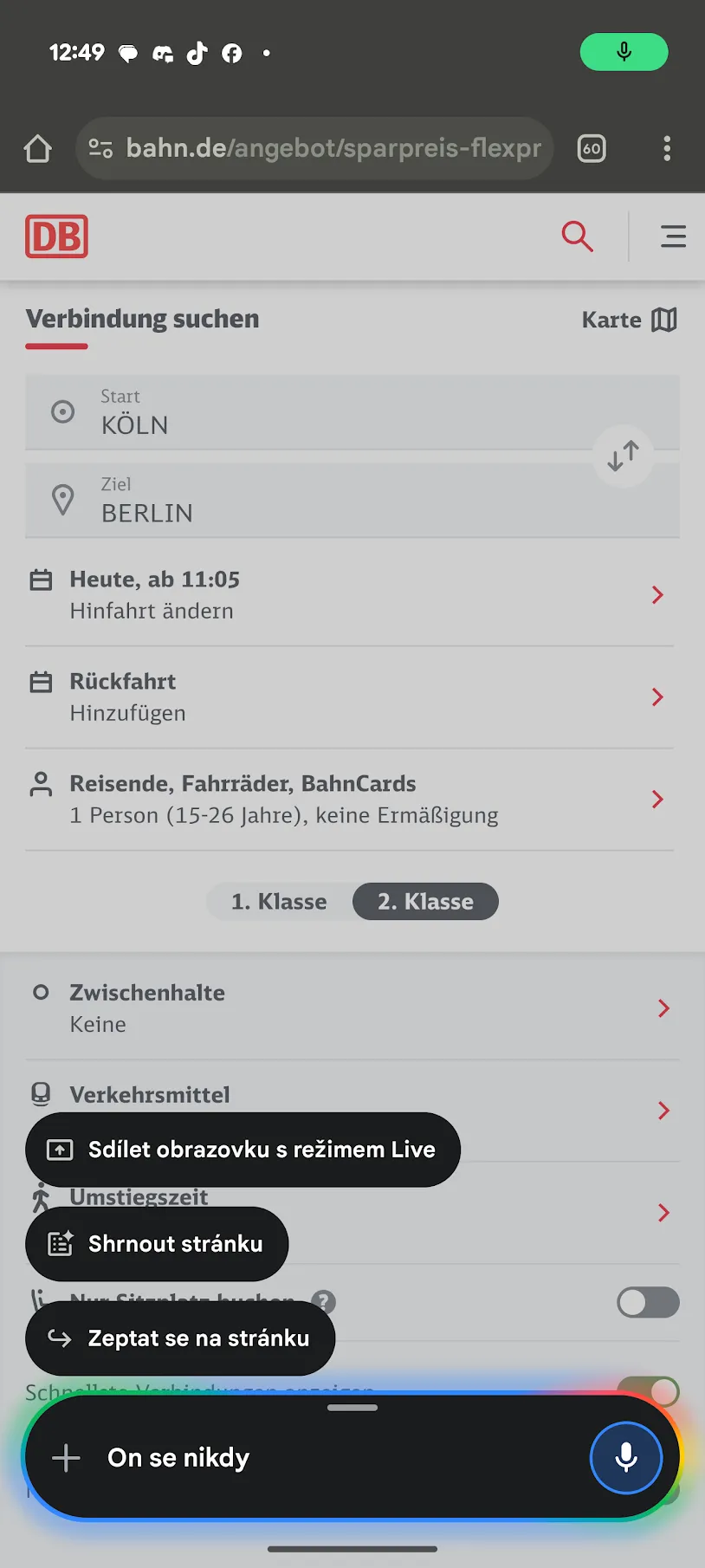705x1568 pixels.
Task: Open the Karte map view
Action: 629,320
